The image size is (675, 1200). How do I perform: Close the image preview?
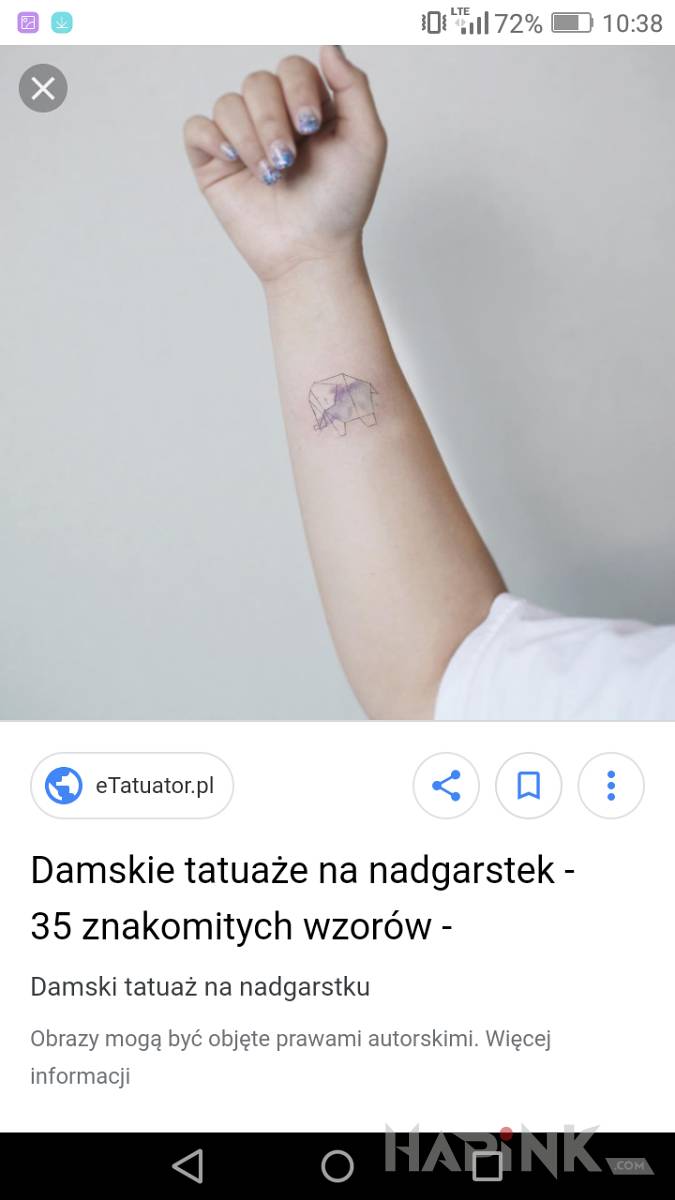tap(43, 89)
